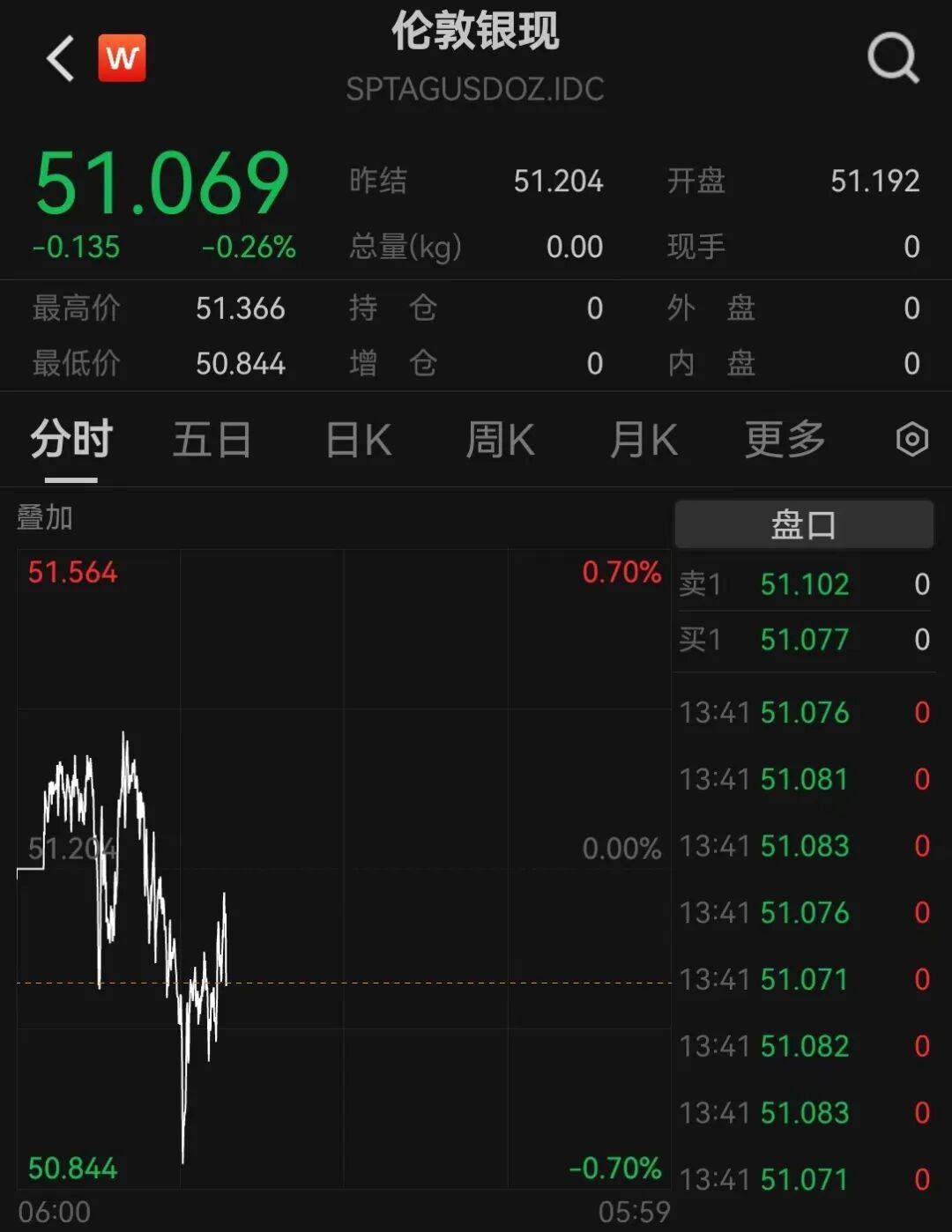Go back using the arrow icon
The width and height of the screenshot is (952, 1232).
60,59
